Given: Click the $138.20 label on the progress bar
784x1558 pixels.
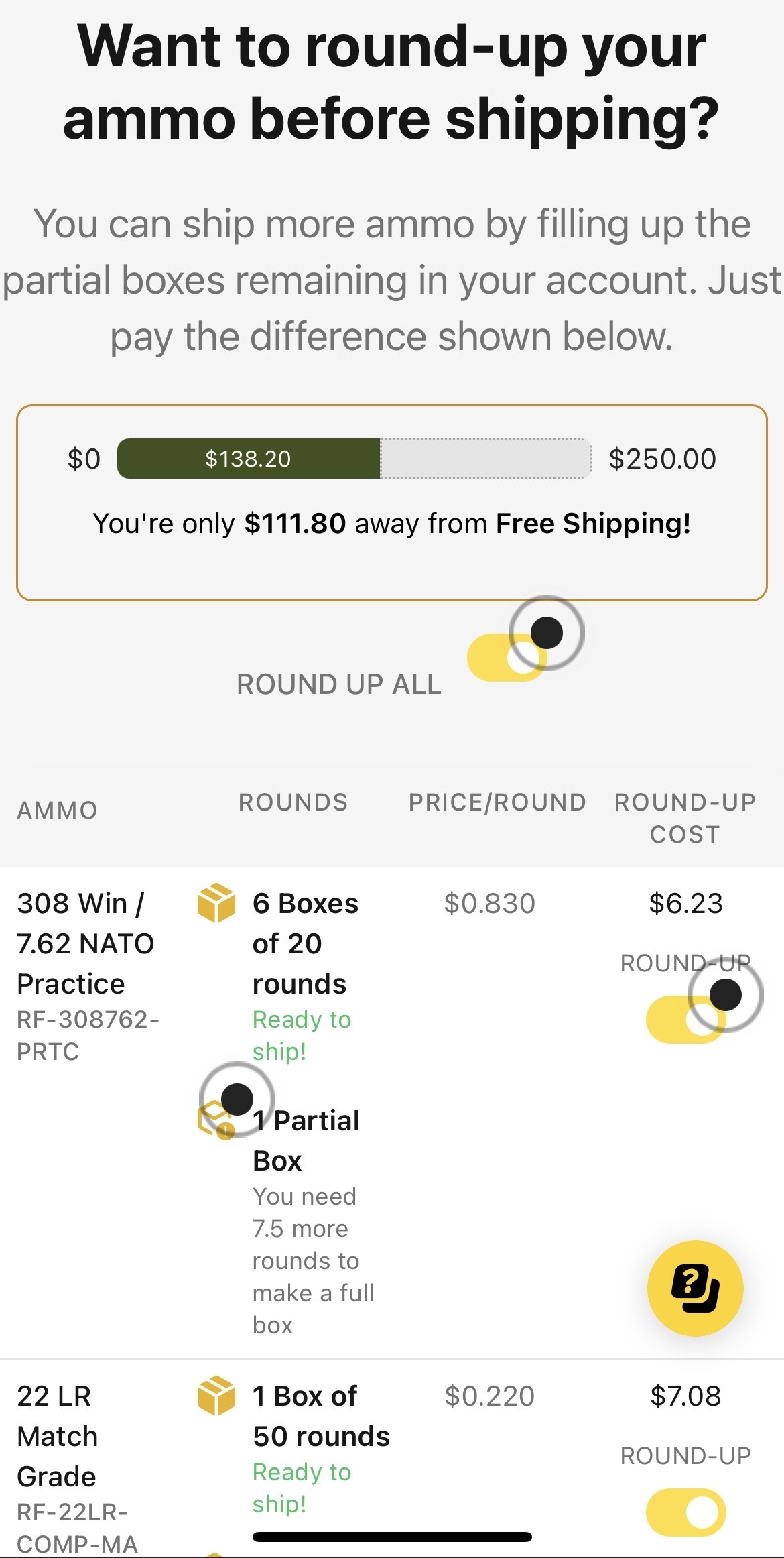Looking at the screenshot, I should 247,458.
